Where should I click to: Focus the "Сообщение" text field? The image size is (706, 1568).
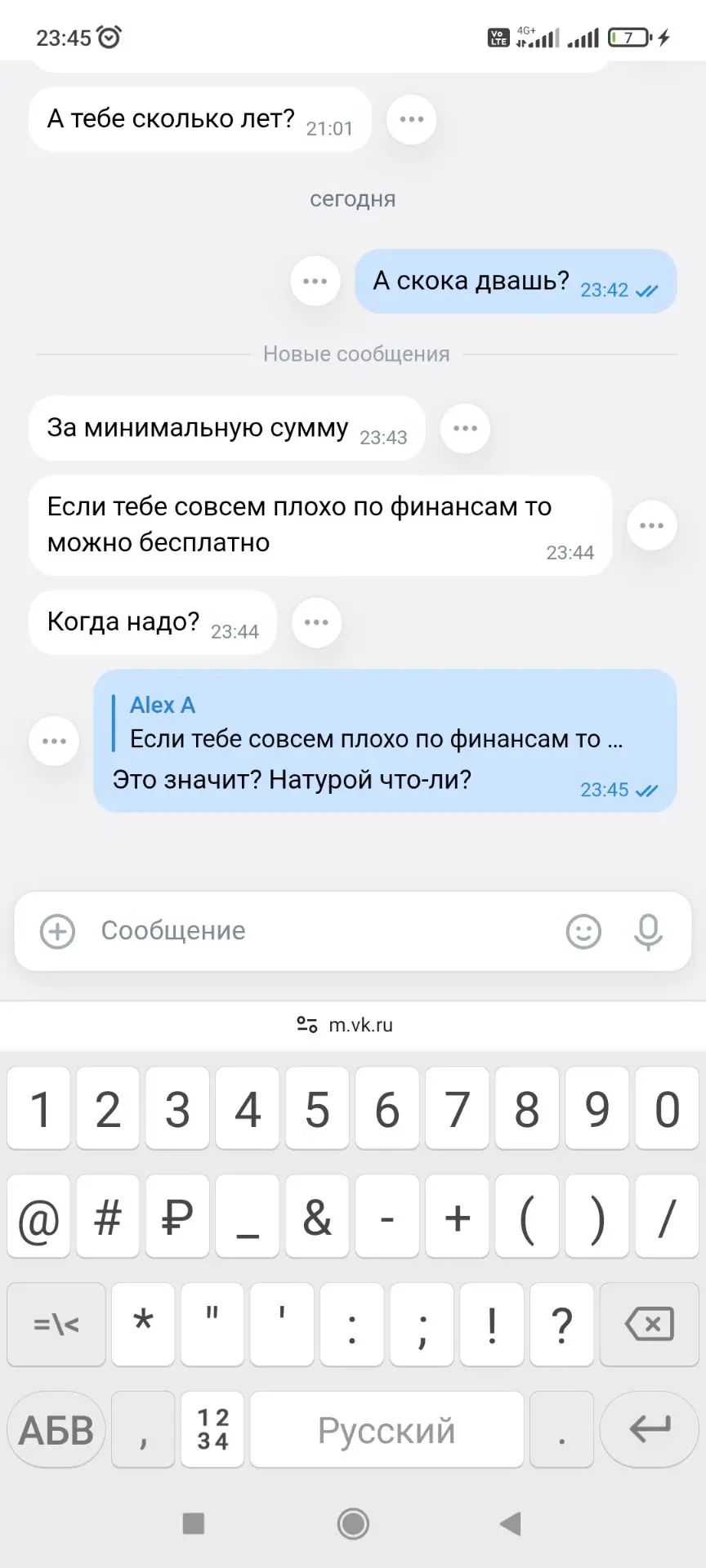327,931
